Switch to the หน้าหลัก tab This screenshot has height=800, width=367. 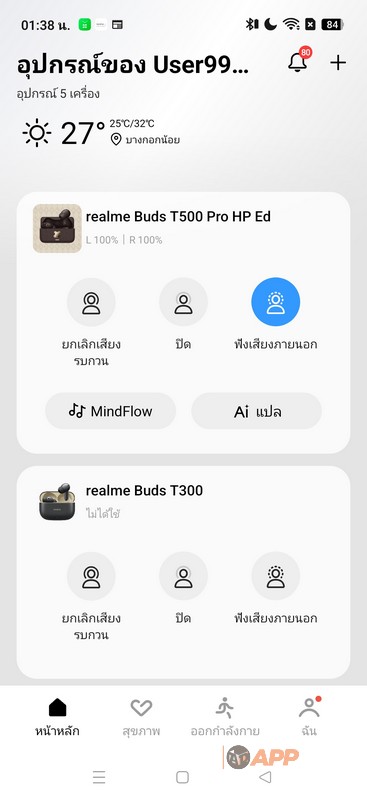[57, 717]
